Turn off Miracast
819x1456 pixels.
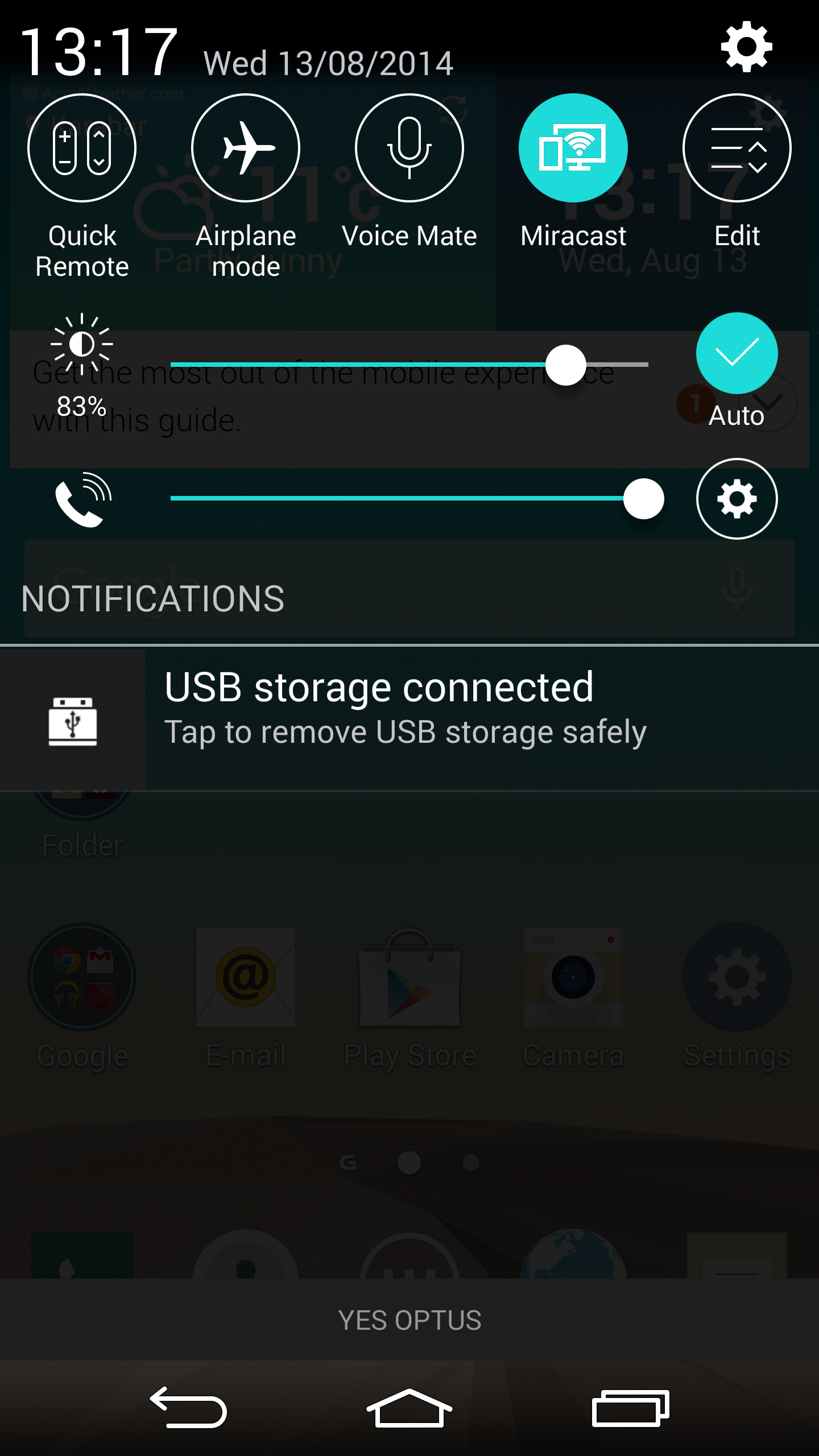pos(573,148)
